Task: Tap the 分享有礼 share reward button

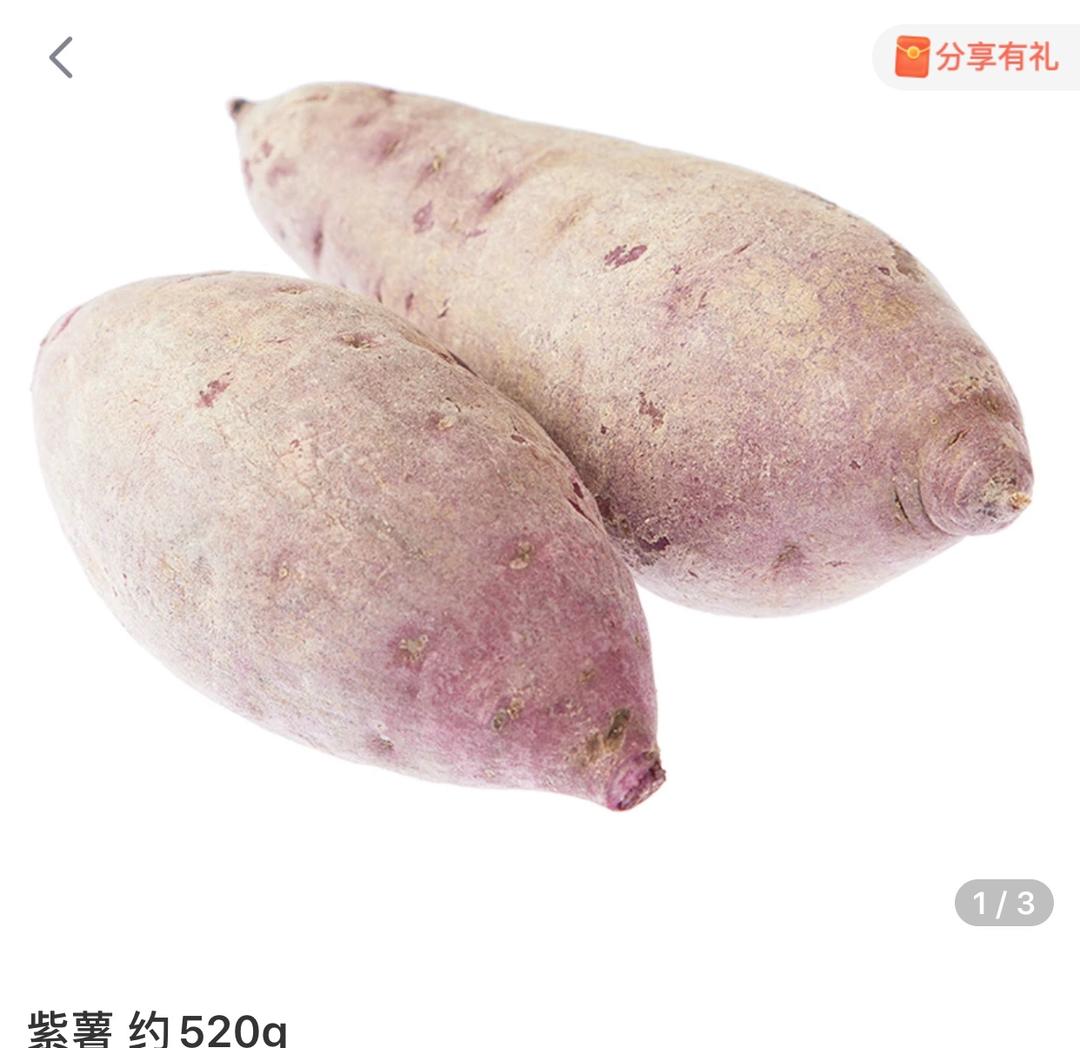Action: 978,57
